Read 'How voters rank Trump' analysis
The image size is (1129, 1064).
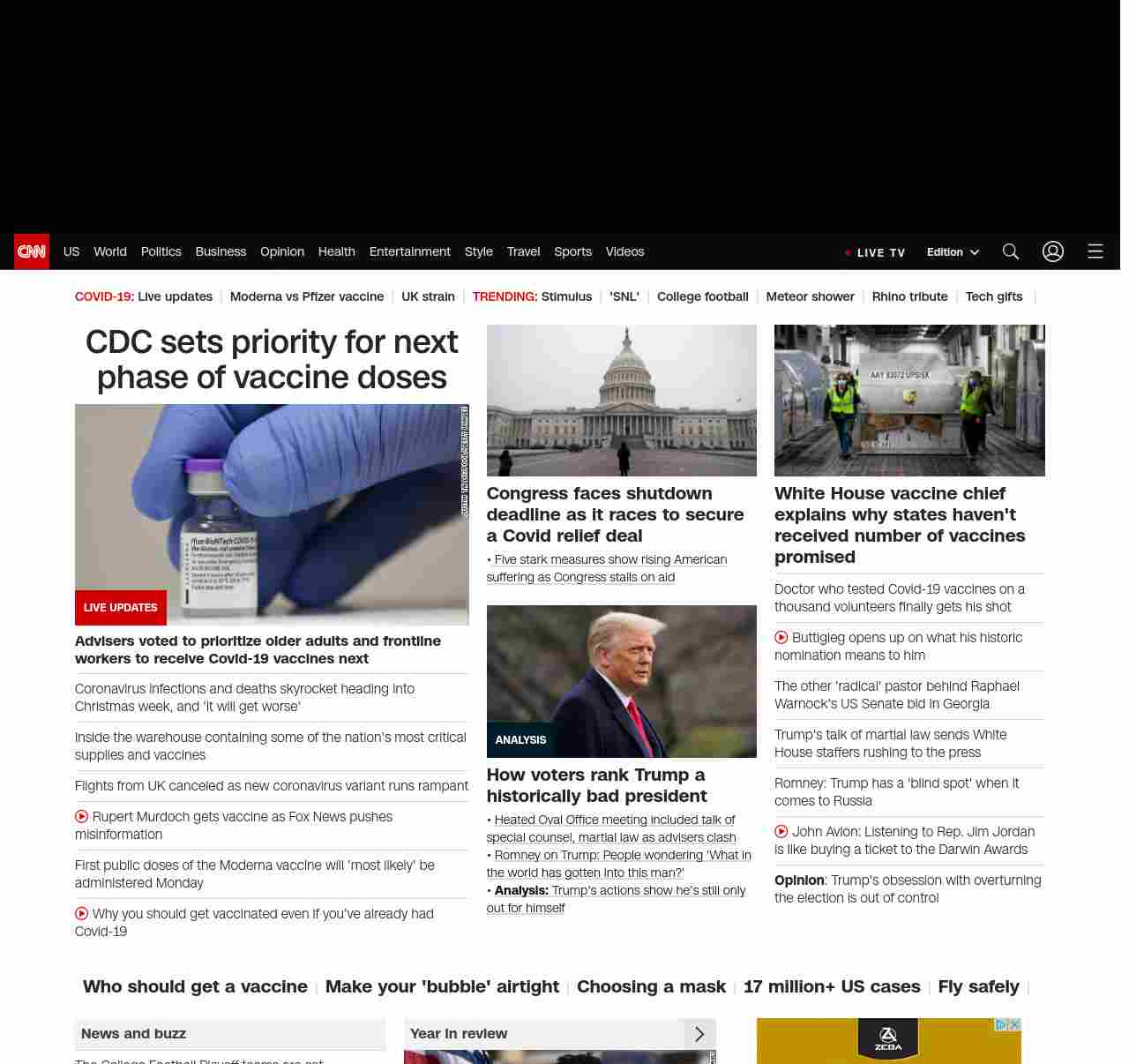click(x=596, y=785)
